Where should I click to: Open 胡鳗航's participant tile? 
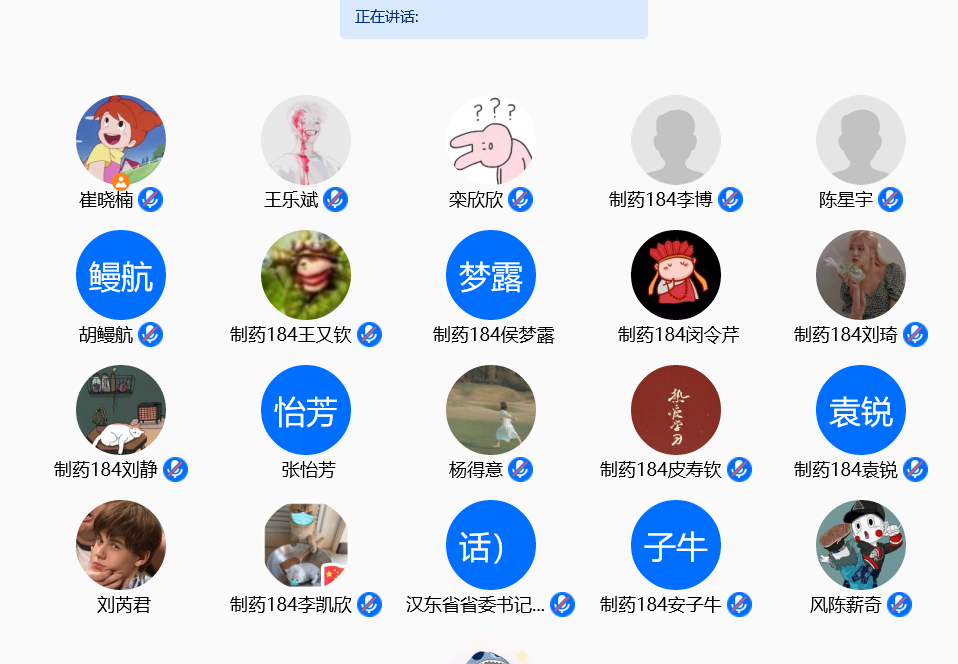pos(121,275)
